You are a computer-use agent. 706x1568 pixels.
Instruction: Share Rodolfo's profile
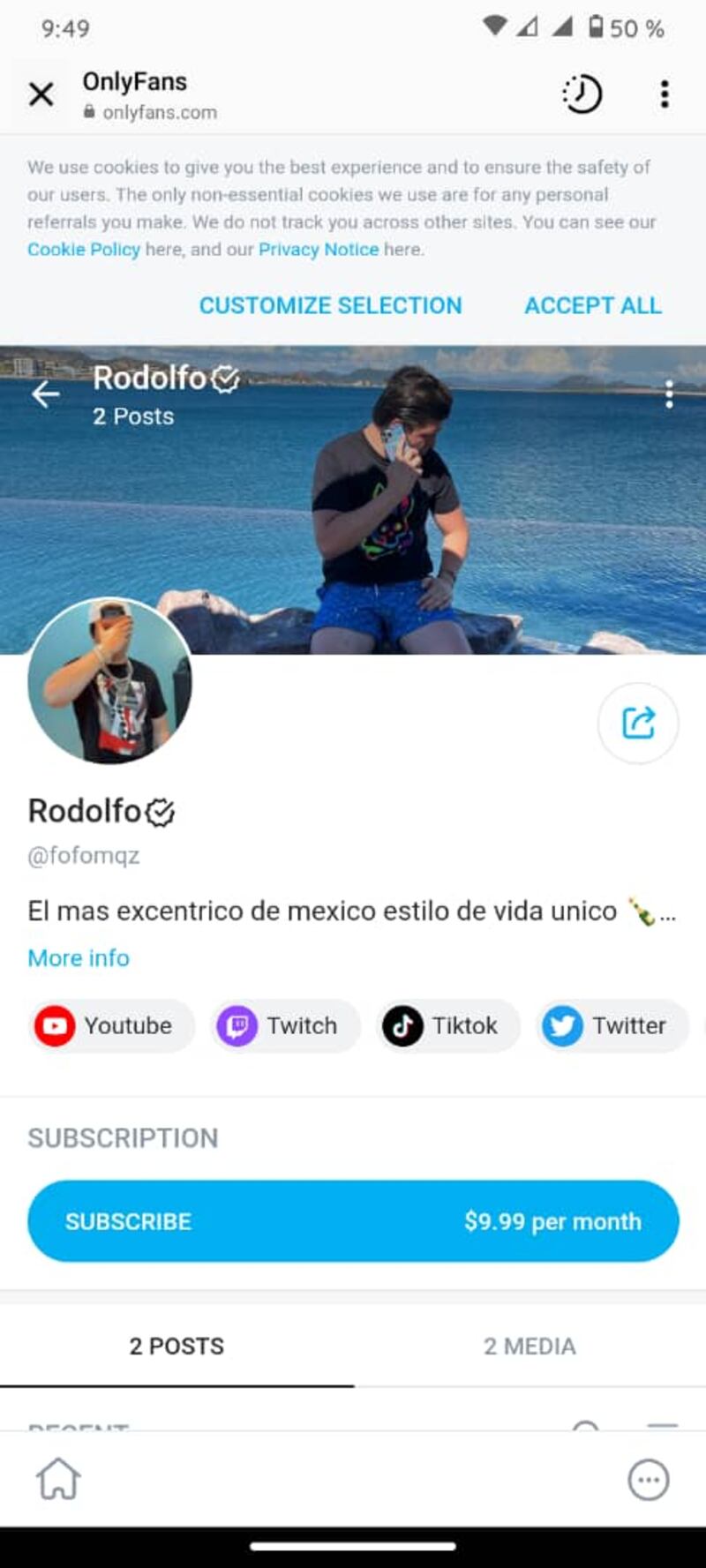click(638, 723)
